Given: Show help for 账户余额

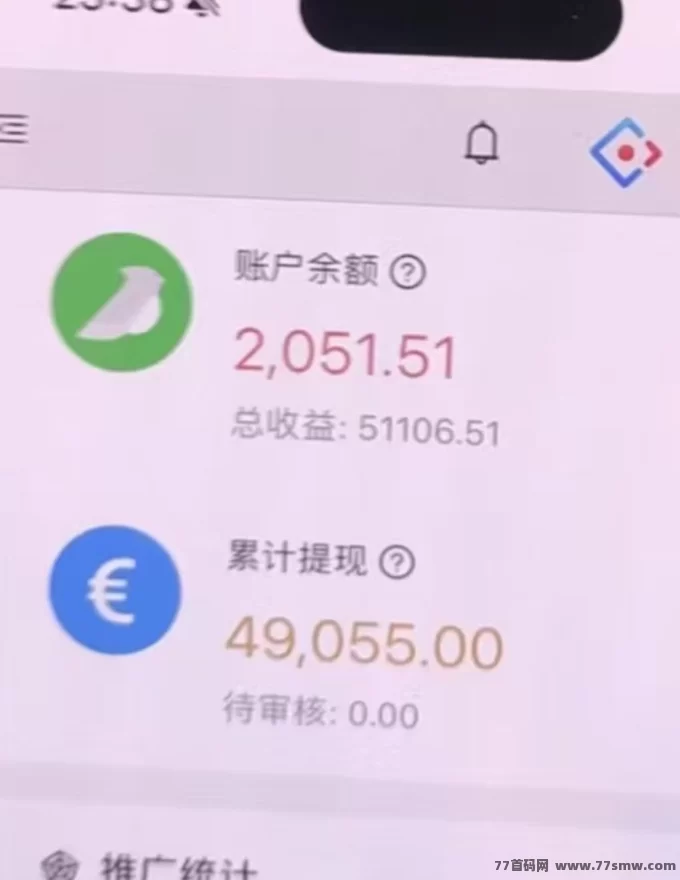Looking at the screenshot, I should [x=407, y=272].
